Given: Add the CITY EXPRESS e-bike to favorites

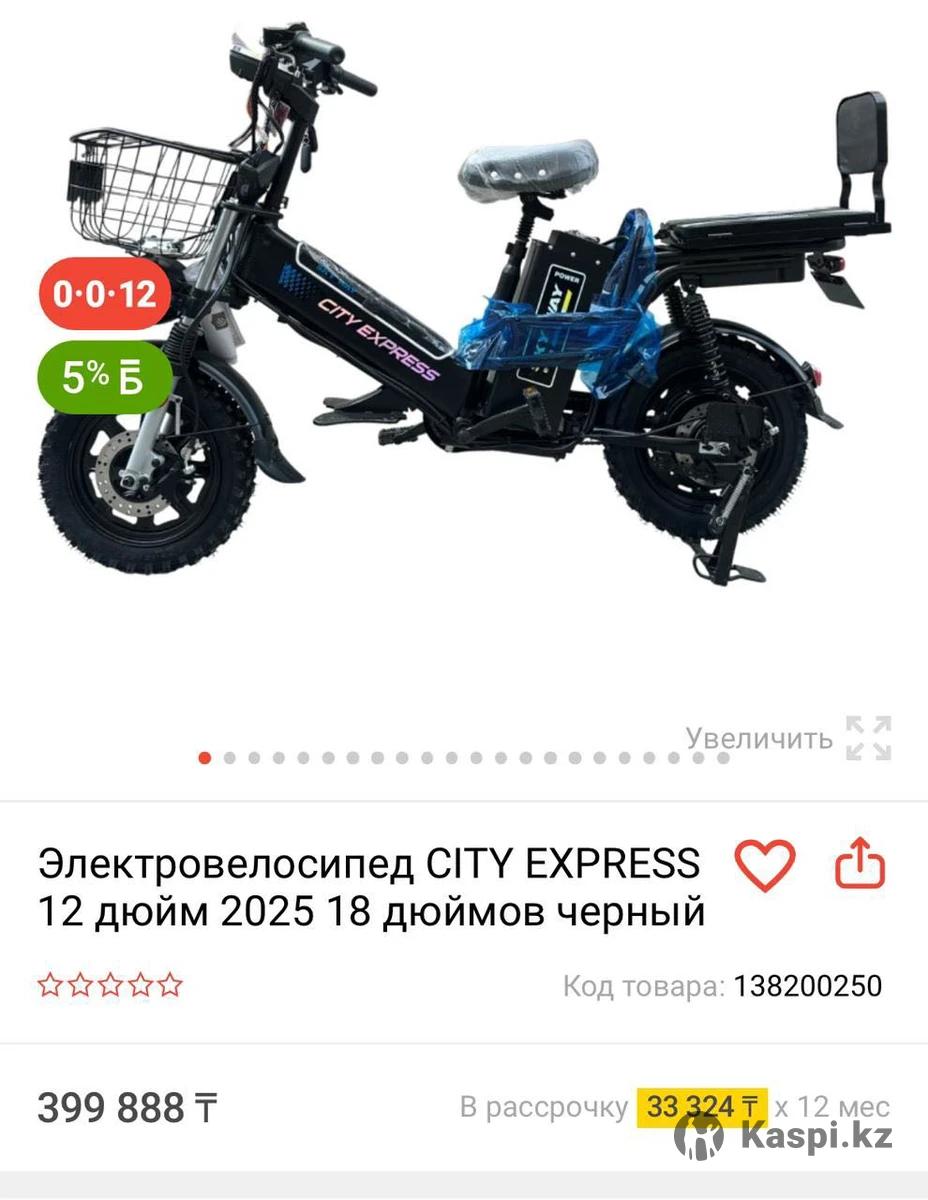Looking at the screenshot, I should (x=765, y=865).
